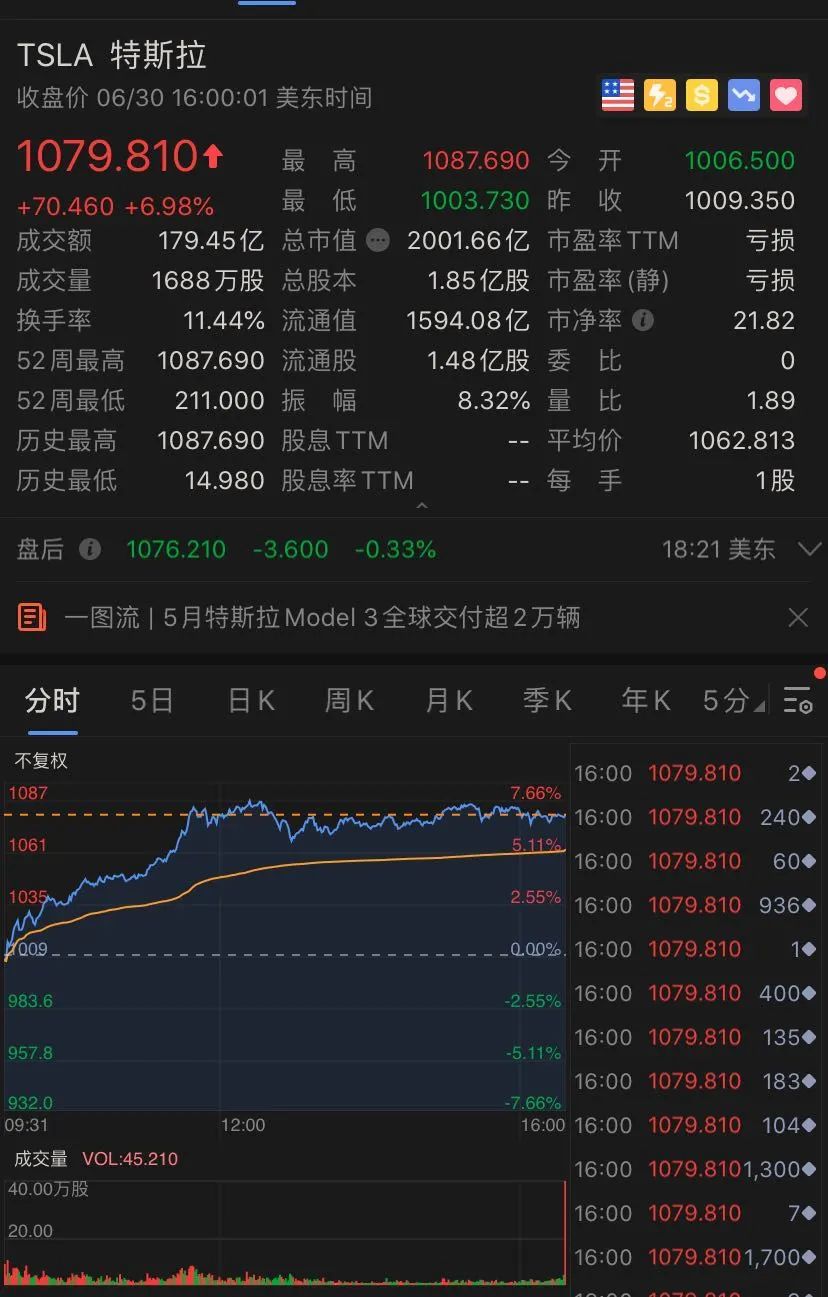Tap the 总市值 more-info icon
Viewport: 828px width, 1297px height.
tap(377, 240)
